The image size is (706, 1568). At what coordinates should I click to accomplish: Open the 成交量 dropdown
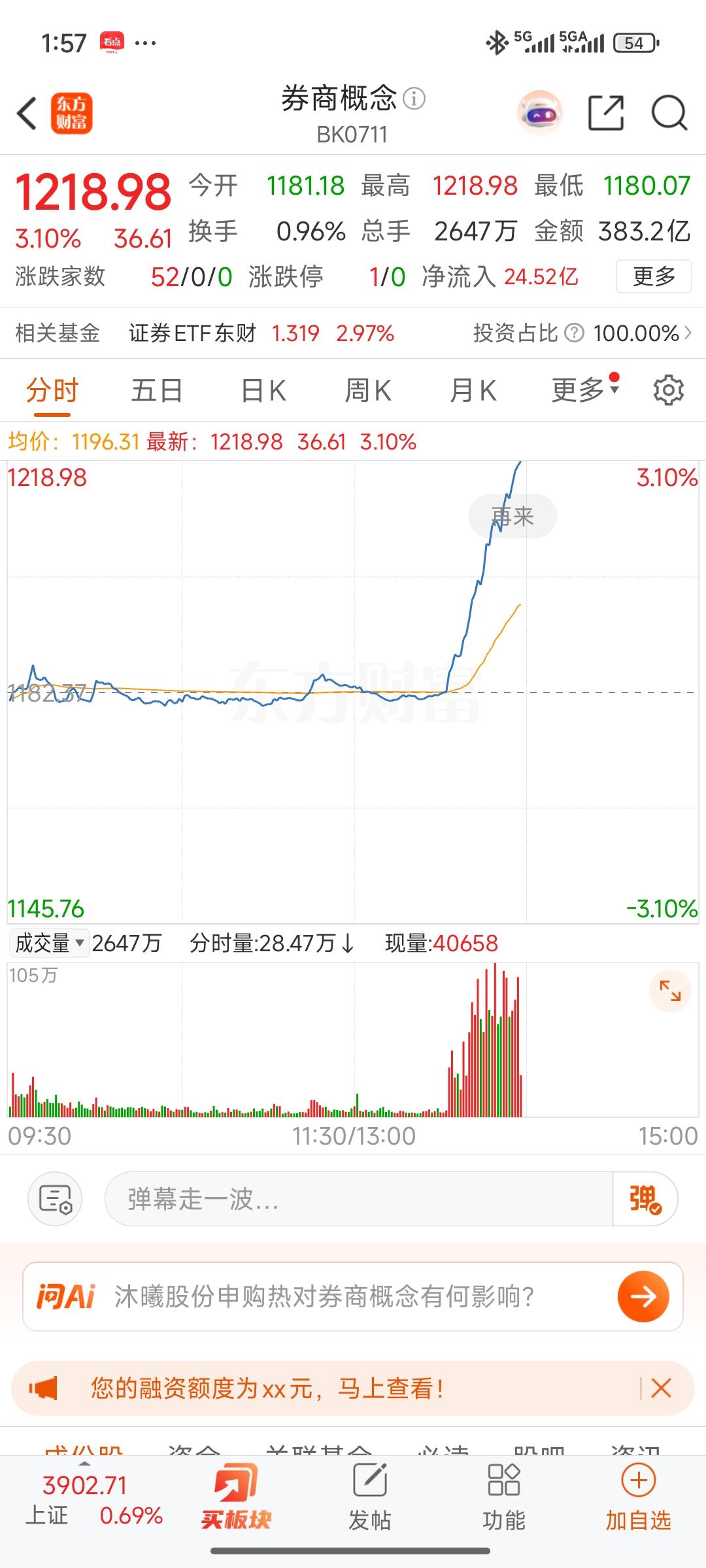click(x=48, y=942)
